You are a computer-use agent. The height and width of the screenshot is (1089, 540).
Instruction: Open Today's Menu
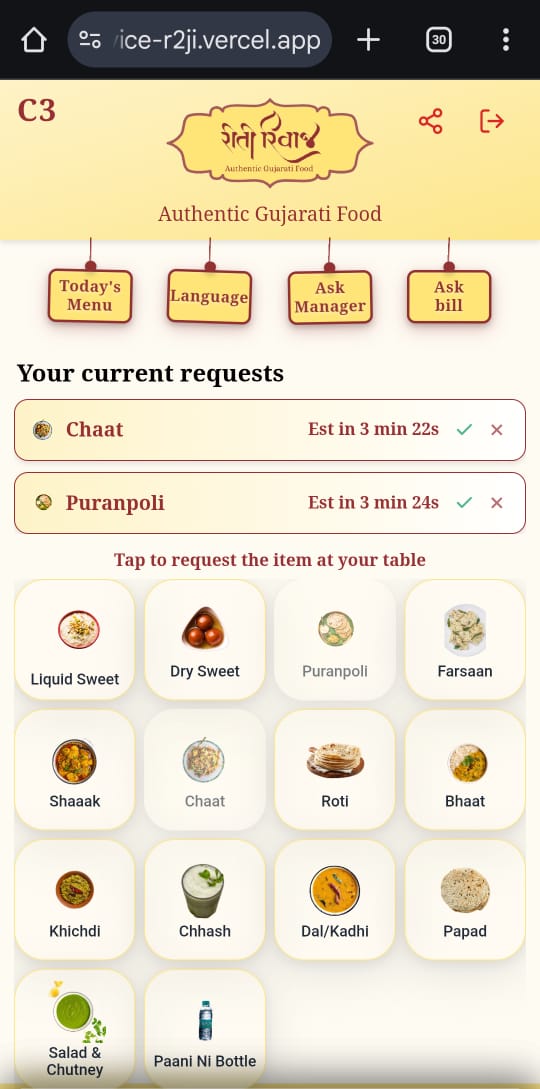click(90, 296)
